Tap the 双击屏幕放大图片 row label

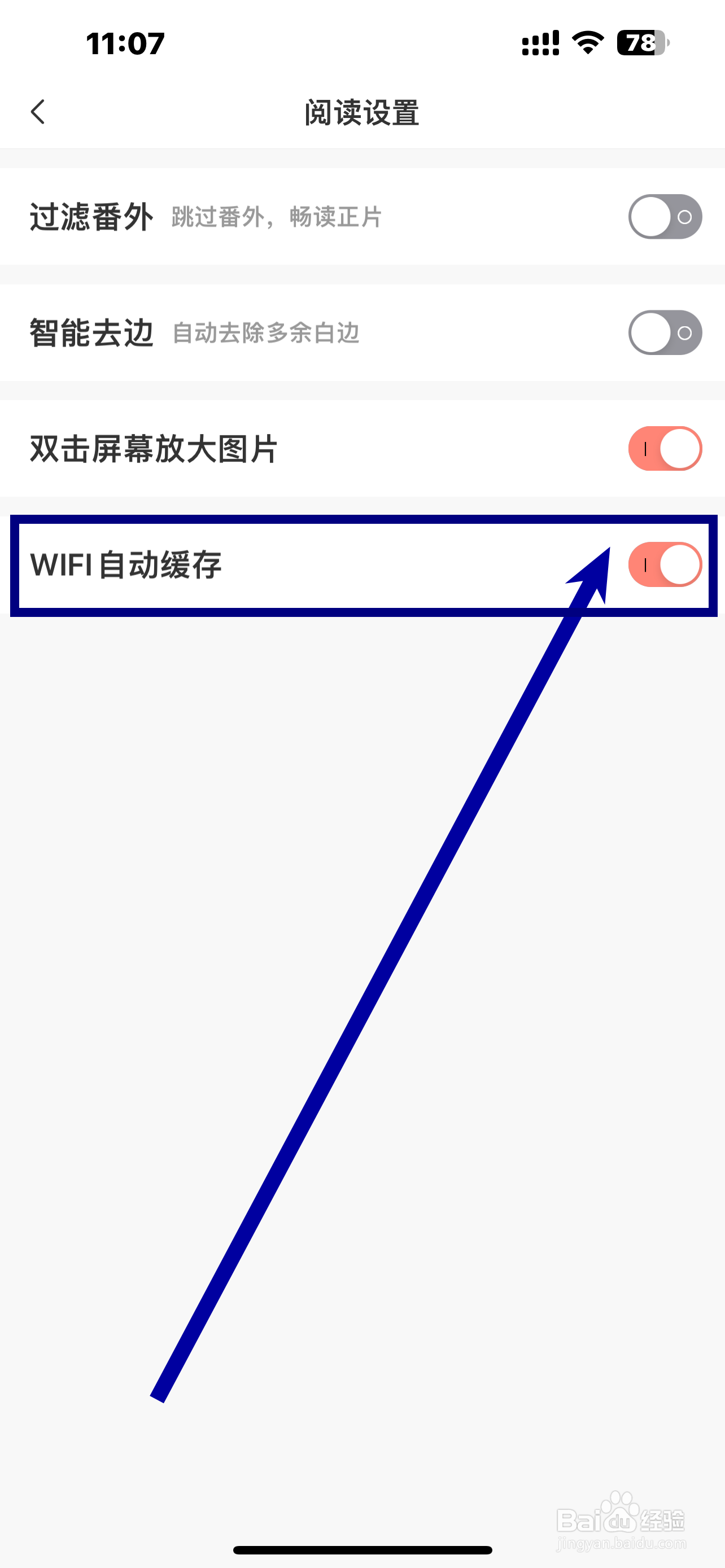click(154, 449)
